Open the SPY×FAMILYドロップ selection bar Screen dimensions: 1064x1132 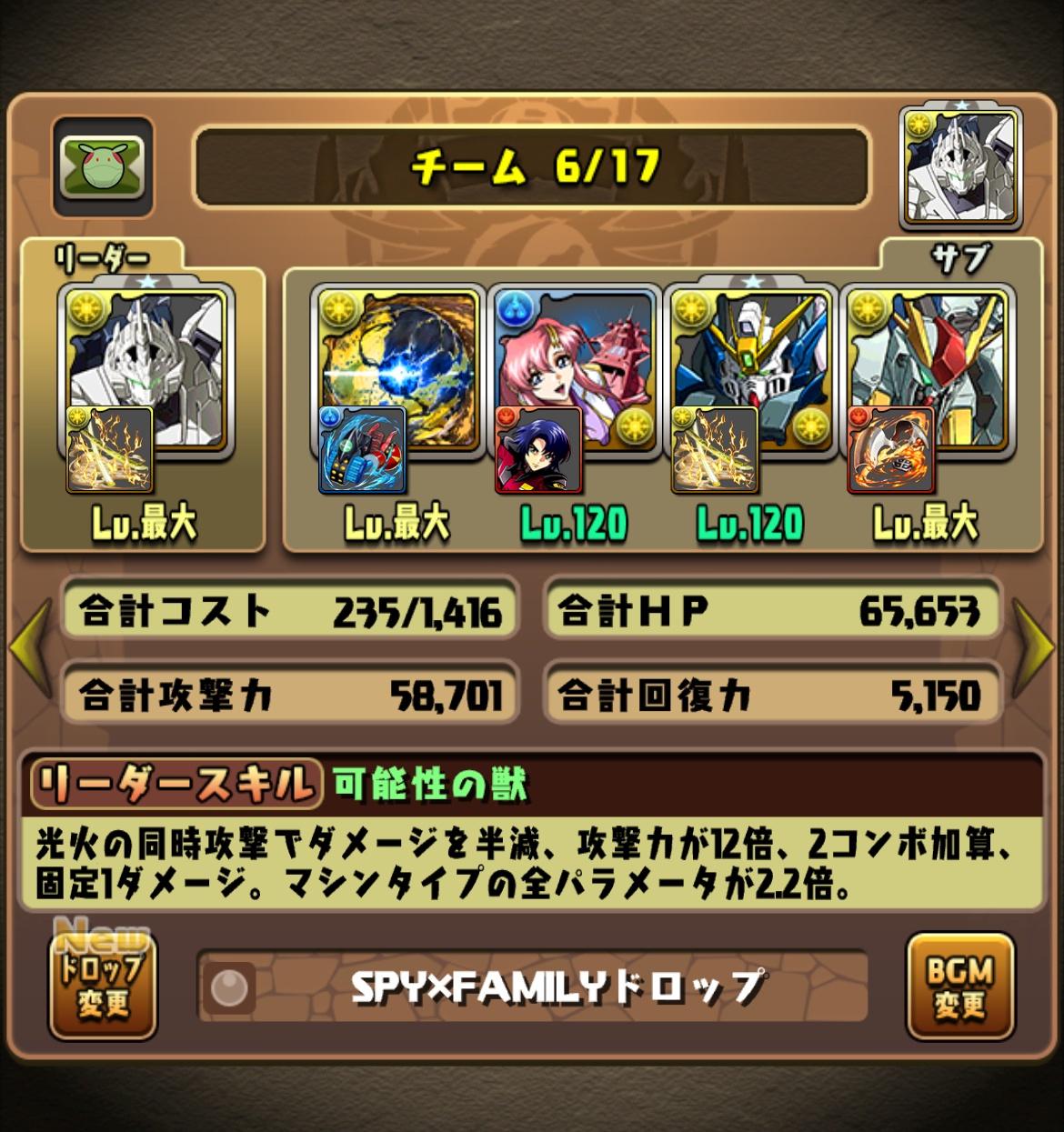pos(532,987)
